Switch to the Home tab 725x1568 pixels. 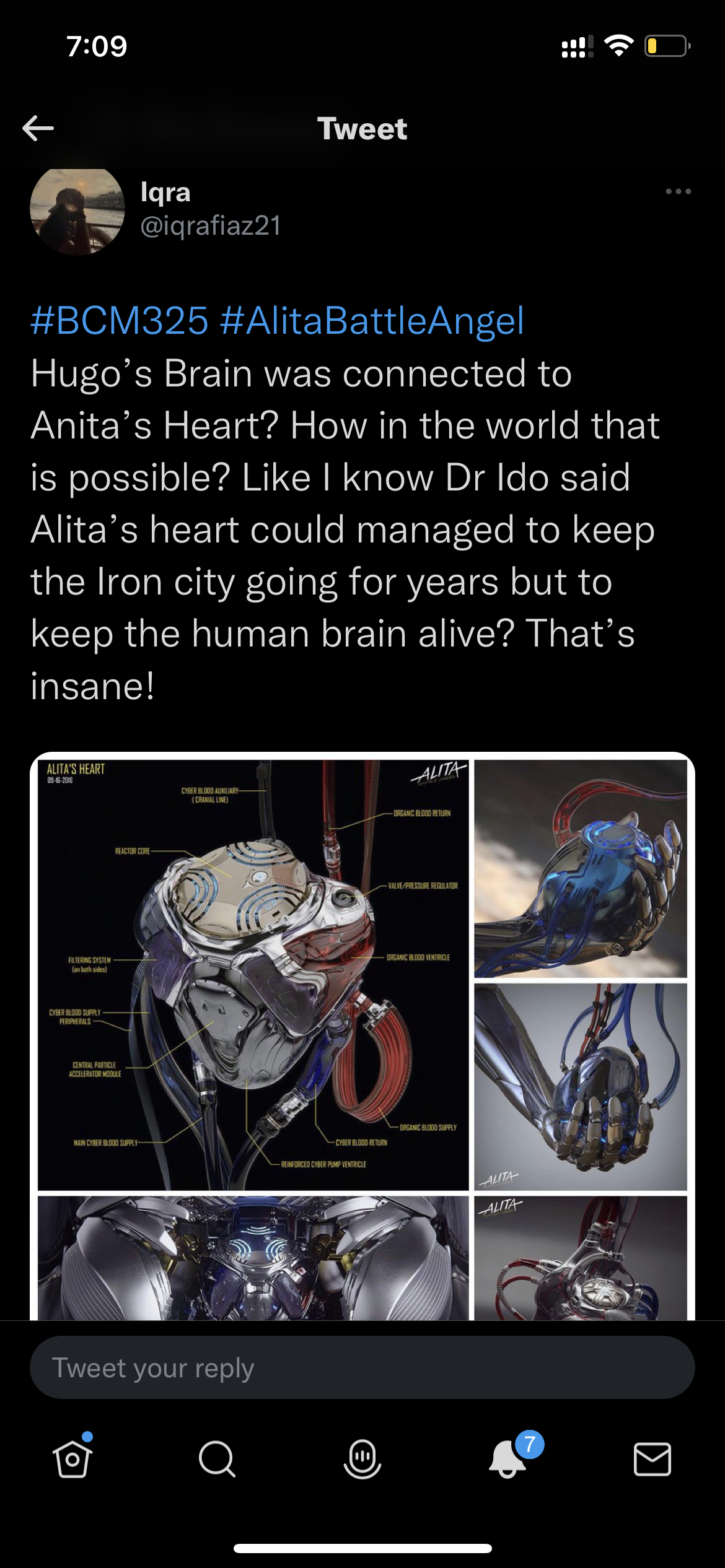pyautogui.click(x=72, y=1459)
